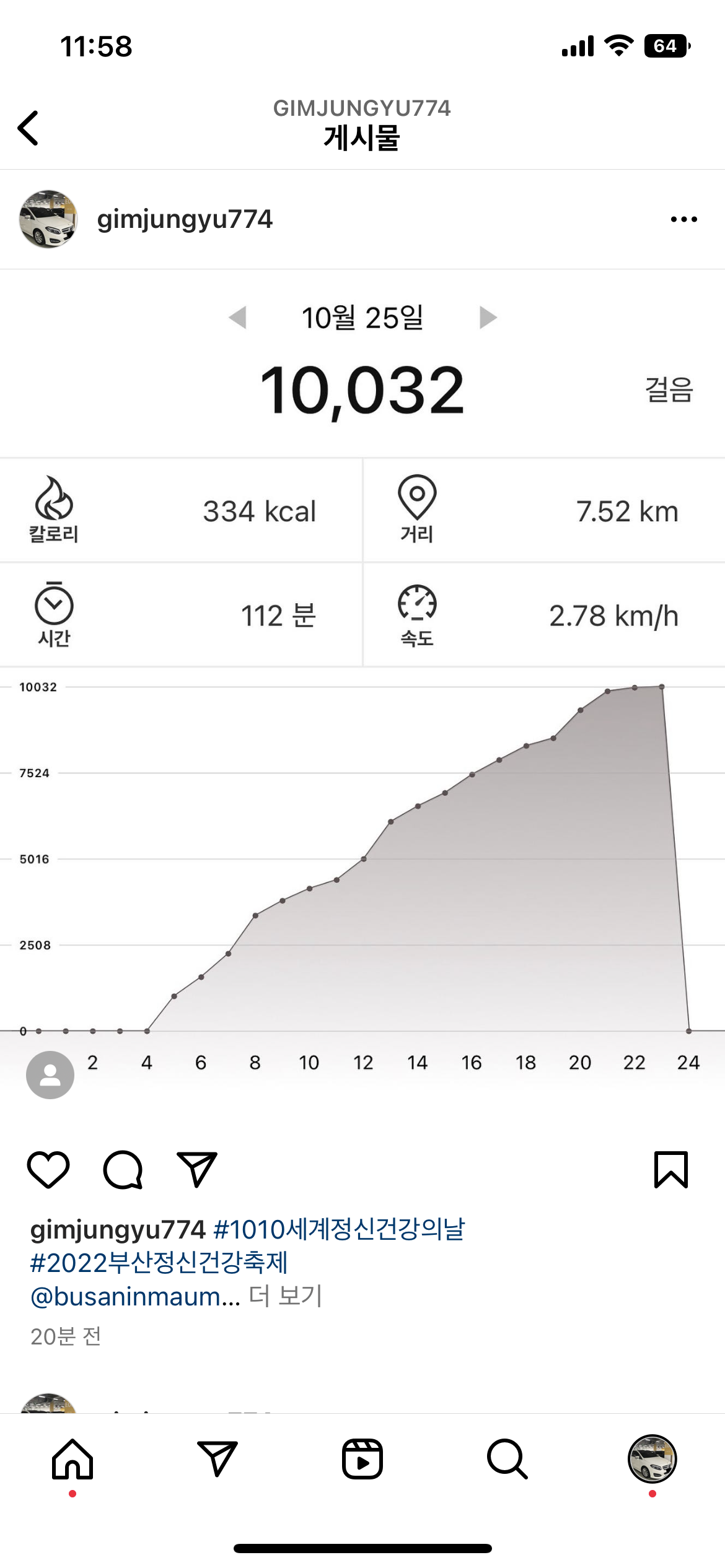
Task: Expand caption with 더 보기
Action: 286,1296
